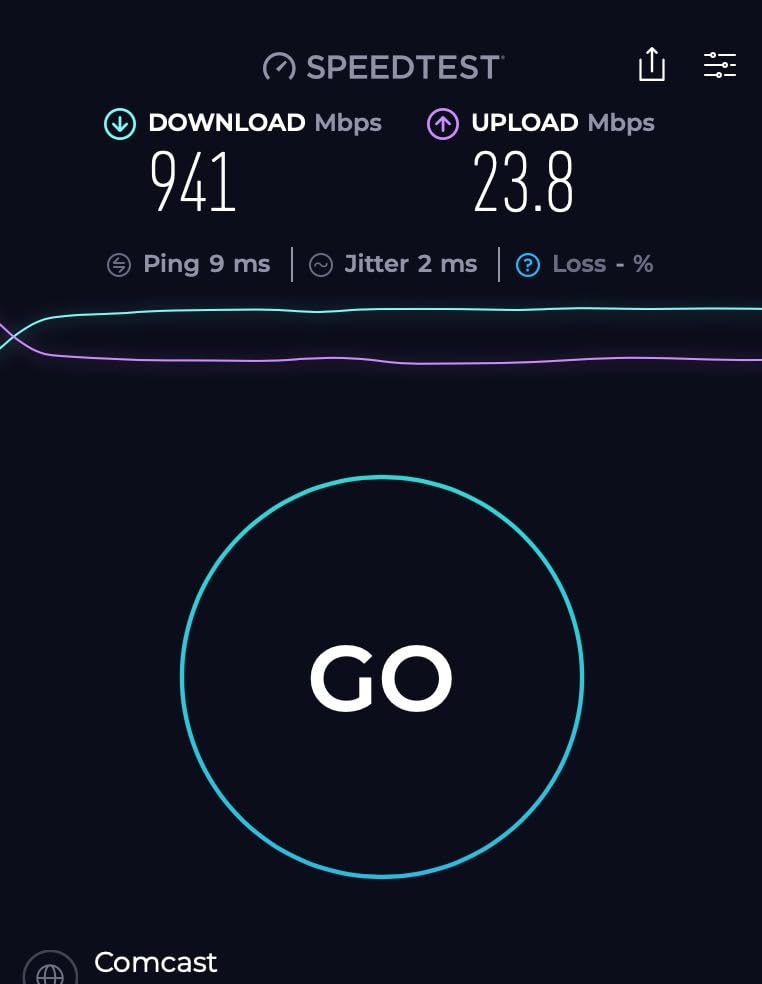Open the Loss question mark icon
This screenshot has height=984, width=762.
point(527,264)
